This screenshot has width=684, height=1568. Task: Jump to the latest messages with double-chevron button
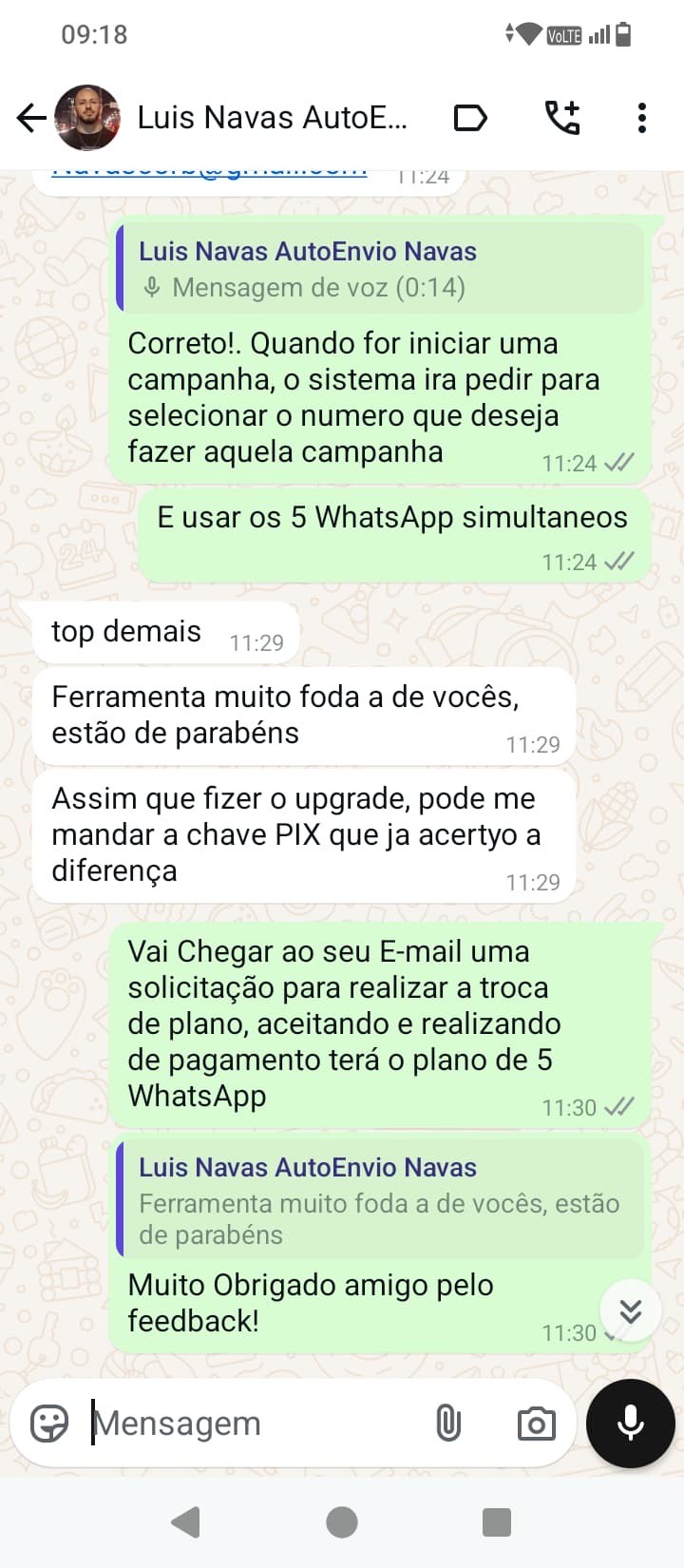click(631, 1310)
